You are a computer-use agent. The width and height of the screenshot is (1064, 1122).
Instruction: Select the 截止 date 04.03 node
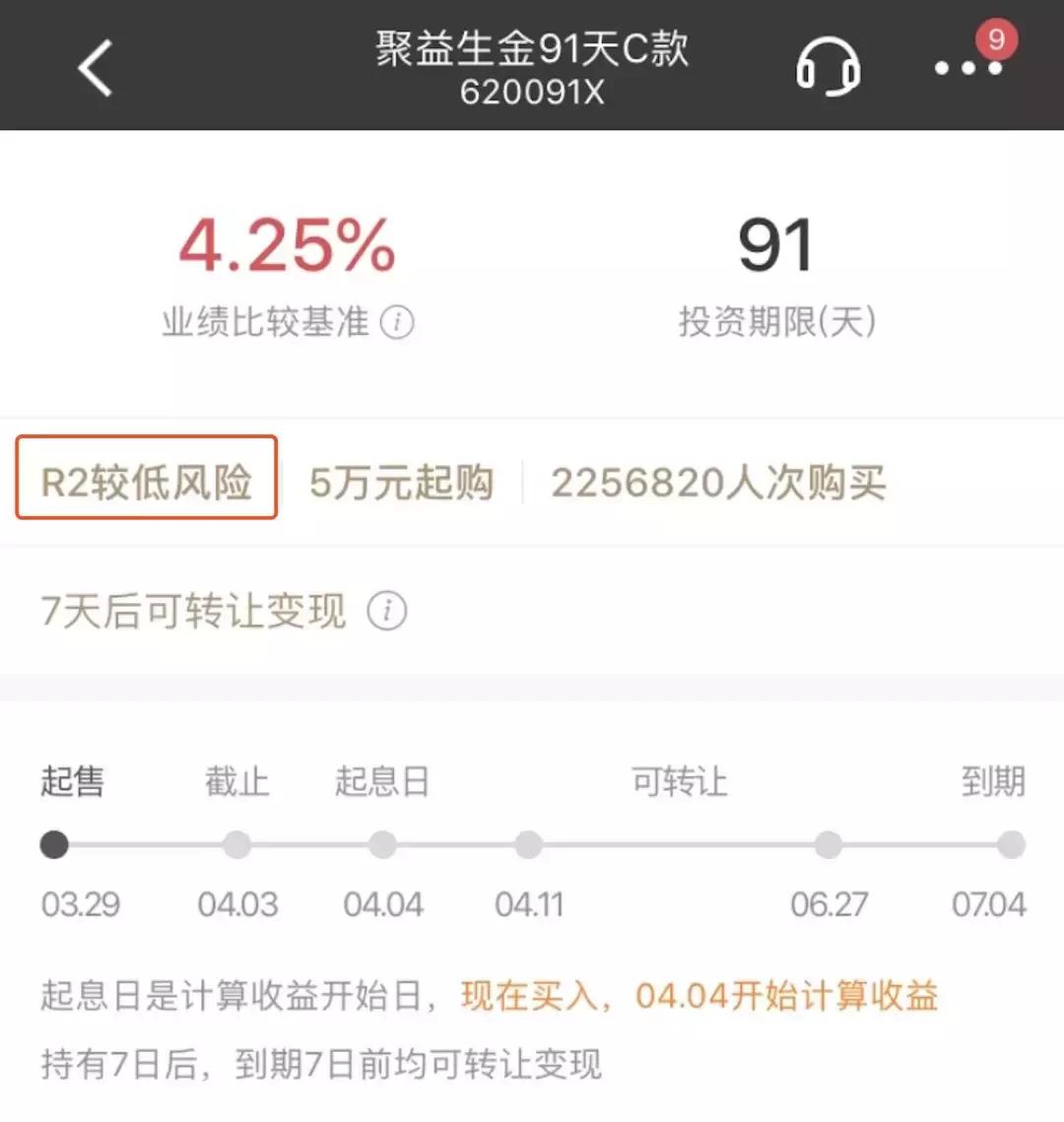point(235,845)
